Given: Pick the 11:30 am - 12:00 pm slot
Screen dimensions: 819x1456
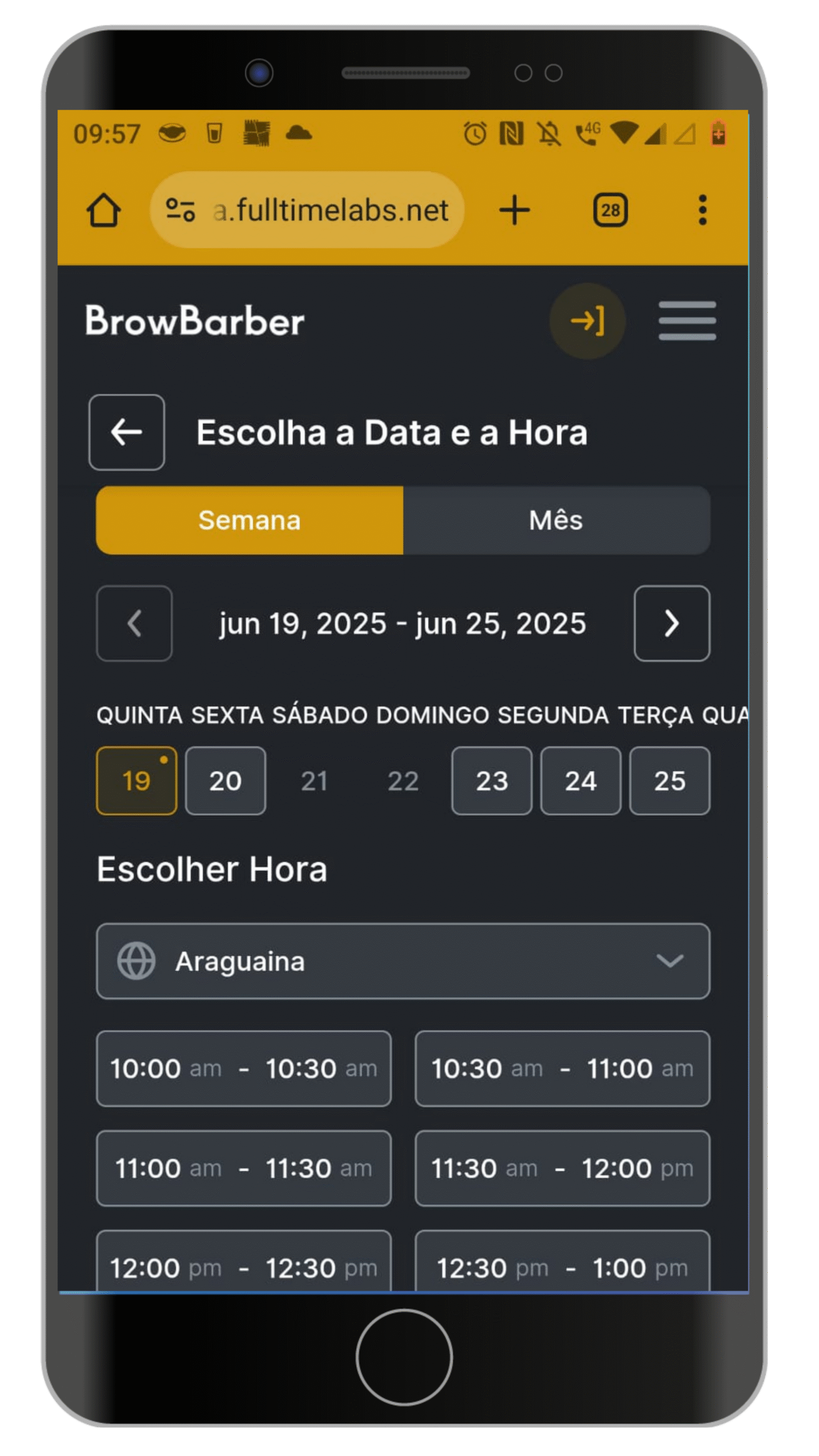Looking at the screenshot, I should [562, 1168].
